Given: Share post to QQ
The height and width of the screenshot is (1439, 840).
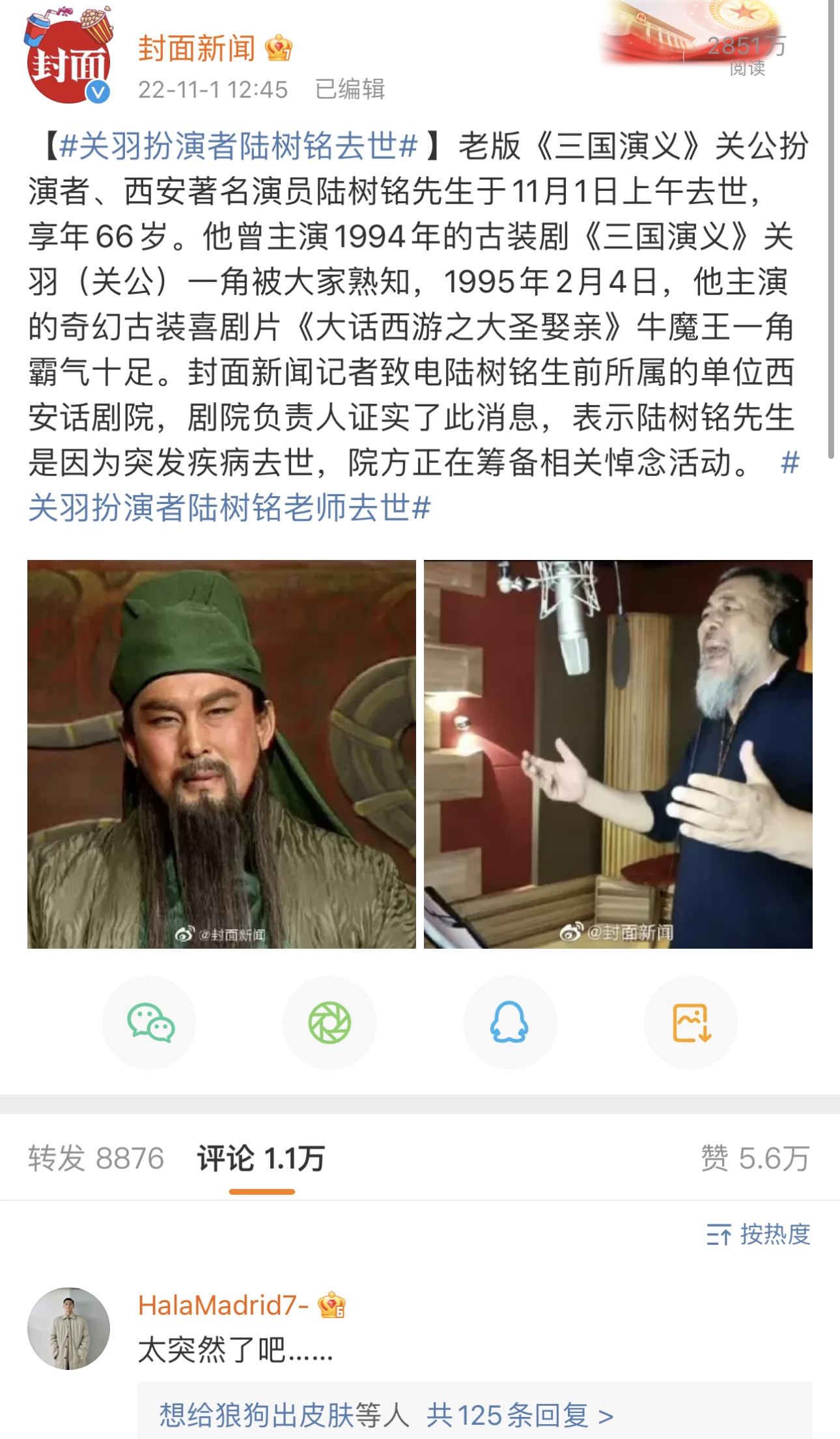Looking at the screenshot, I should click(509, 1022).
